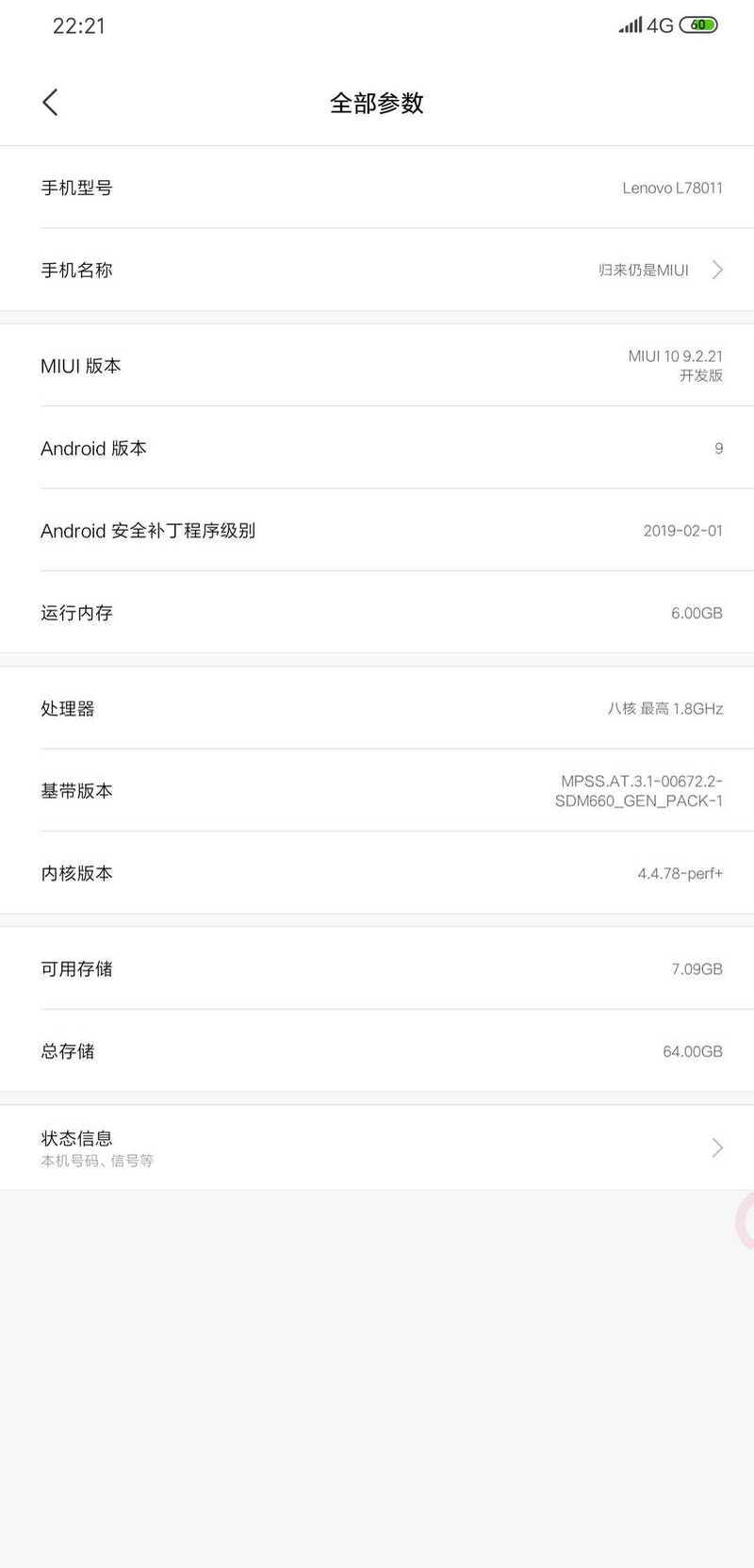Open the 手机名称 device name row
The width and height of the screenshot is (754, 1568).
click(x=377, y=270)
